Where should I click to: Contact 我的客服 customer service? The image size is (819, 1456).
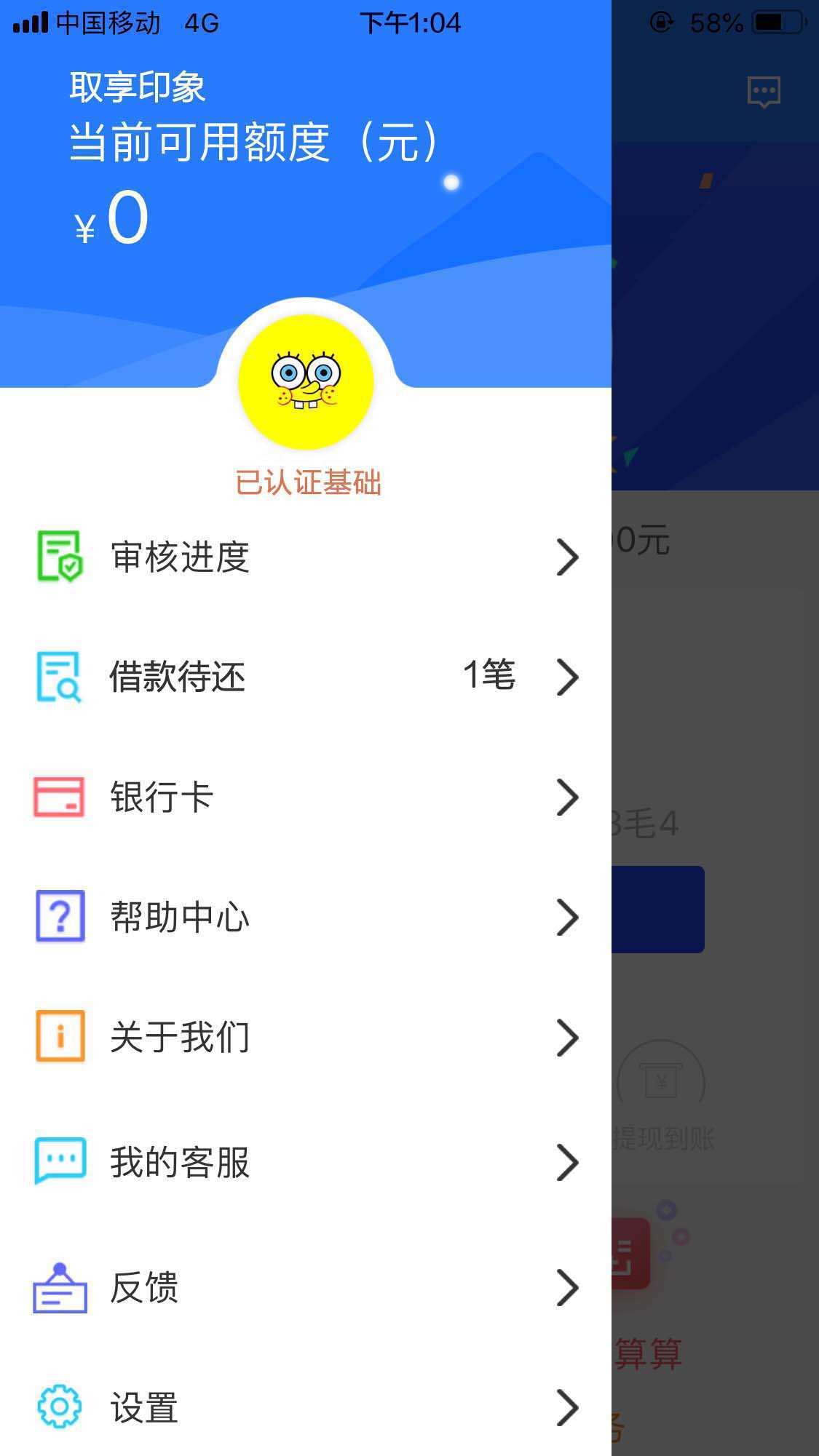306,1162
